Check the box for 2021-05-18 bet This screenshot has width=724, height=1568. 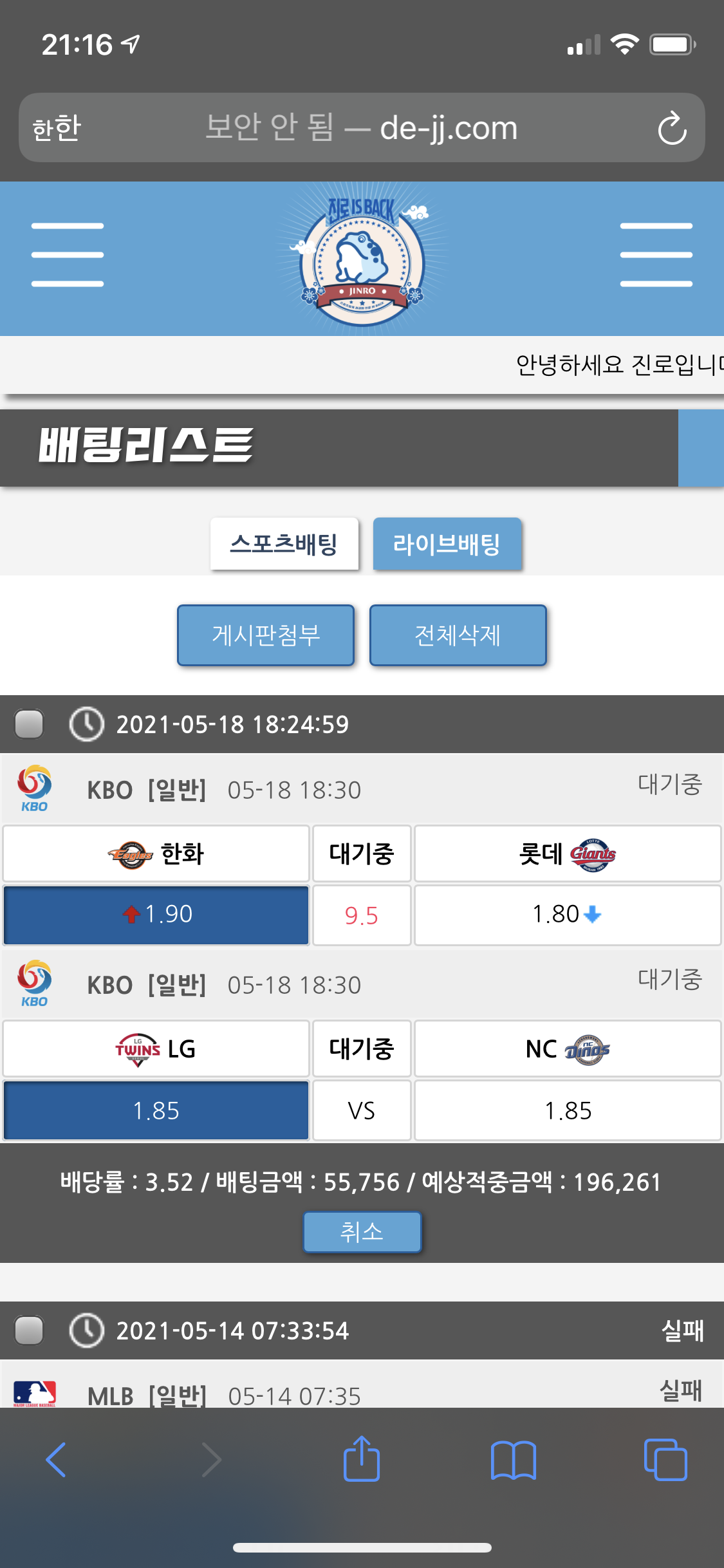29,724
